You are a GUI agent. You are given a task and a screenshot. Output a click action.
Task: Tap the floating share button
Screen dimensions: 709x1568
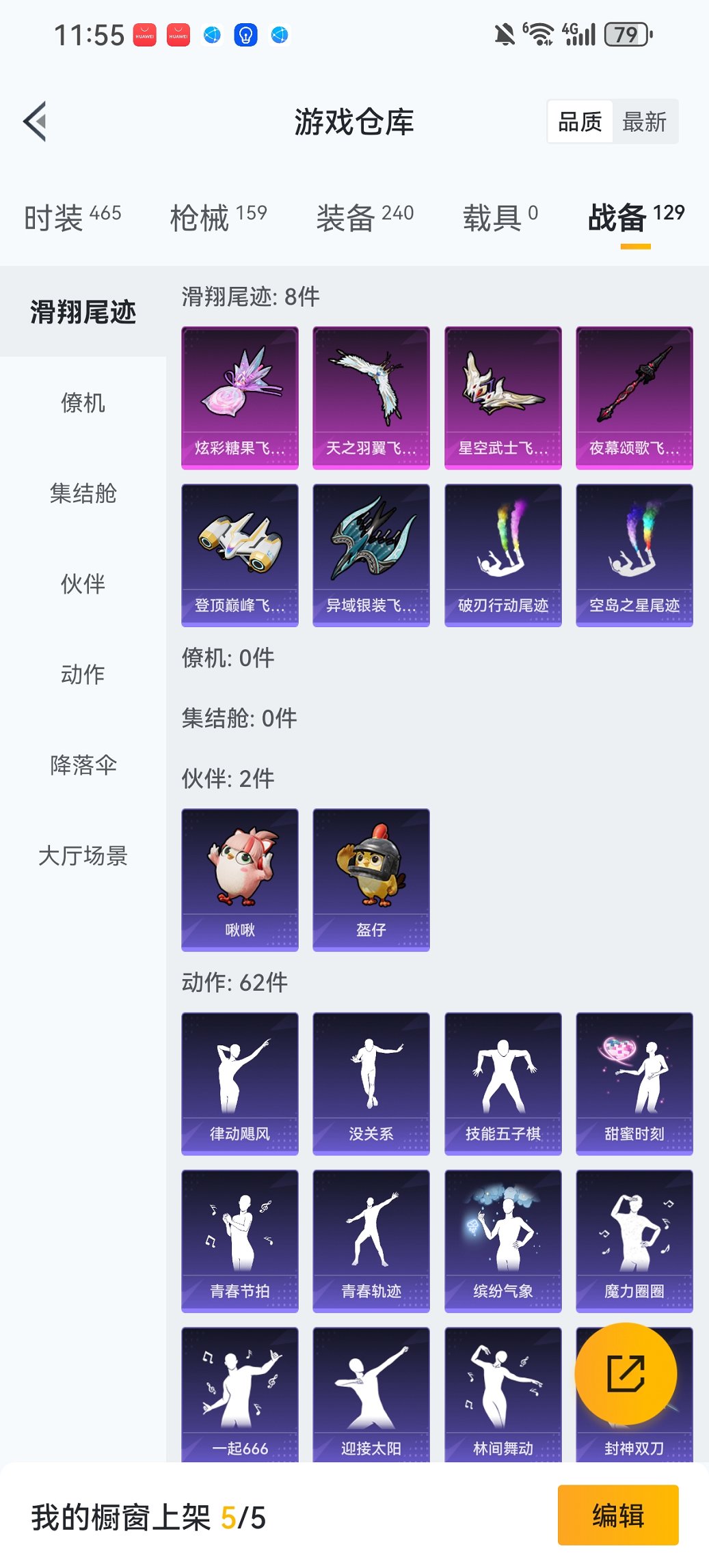pos(626,1373)
